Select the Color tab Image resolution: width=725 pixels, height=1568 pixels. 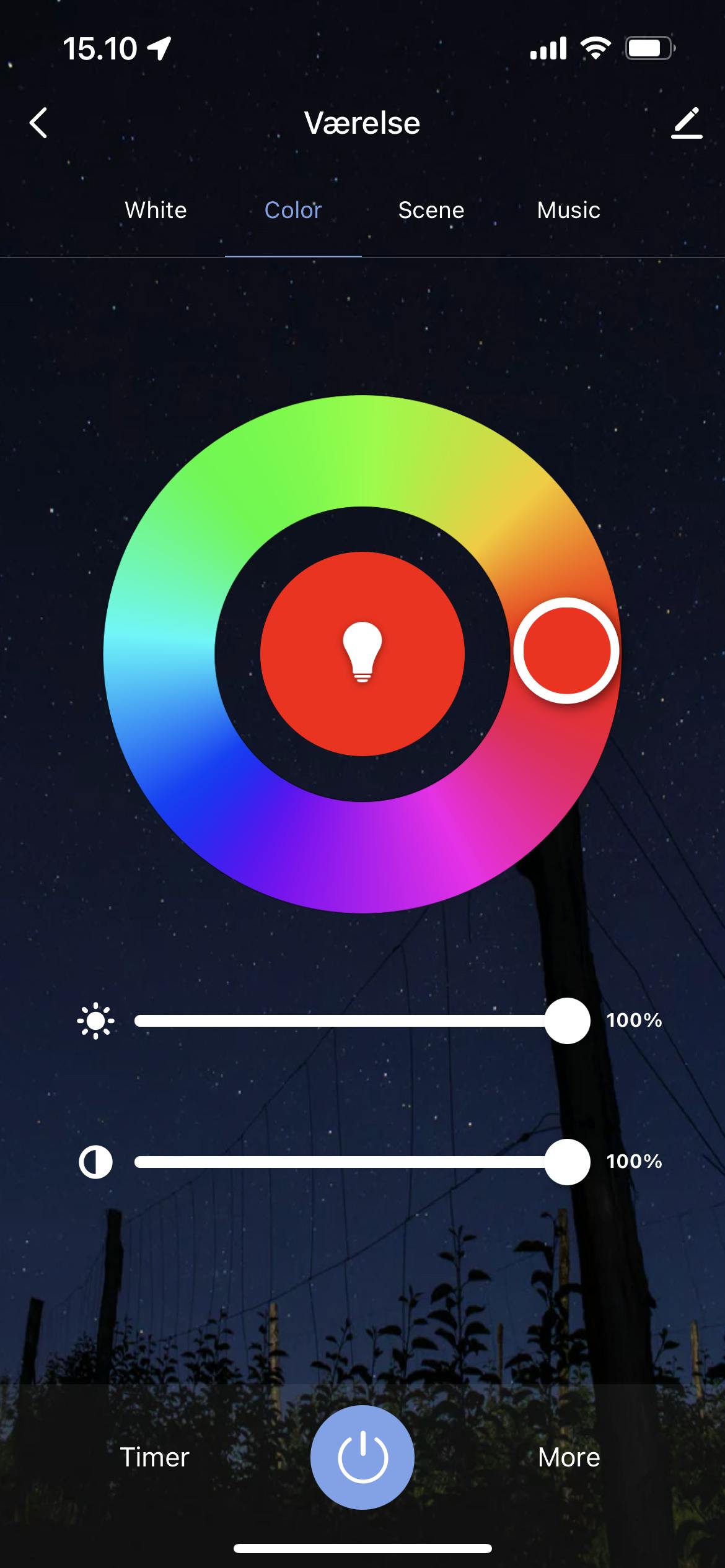[x=293, y=211]
